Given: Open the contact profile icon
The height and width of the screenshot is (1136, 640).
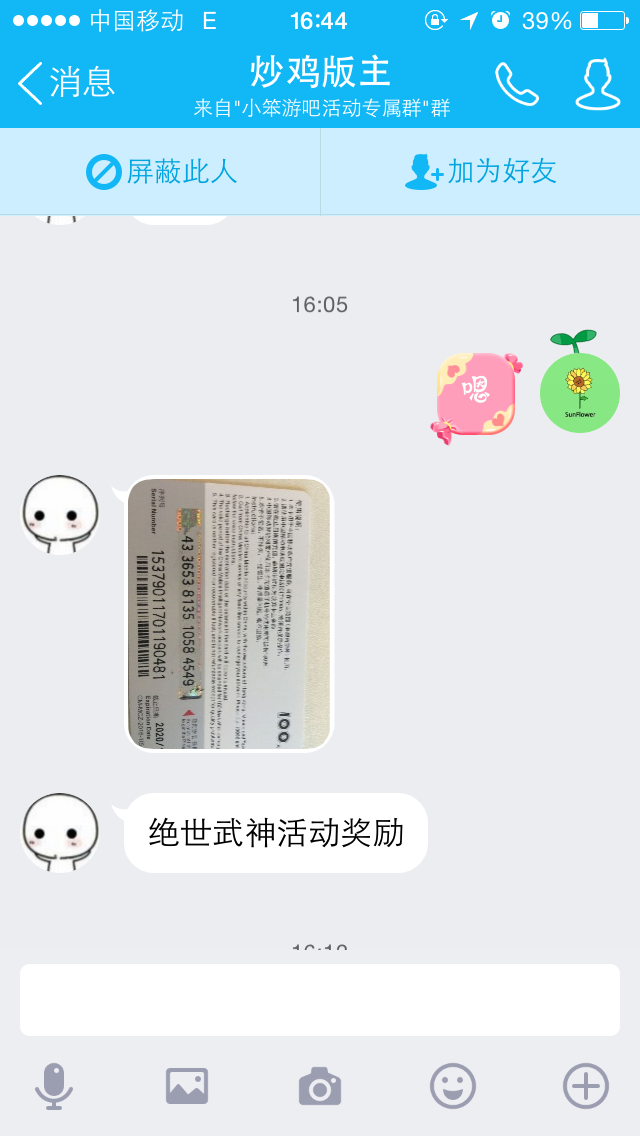Looking at the screenshot, I should tap(598, 84).
